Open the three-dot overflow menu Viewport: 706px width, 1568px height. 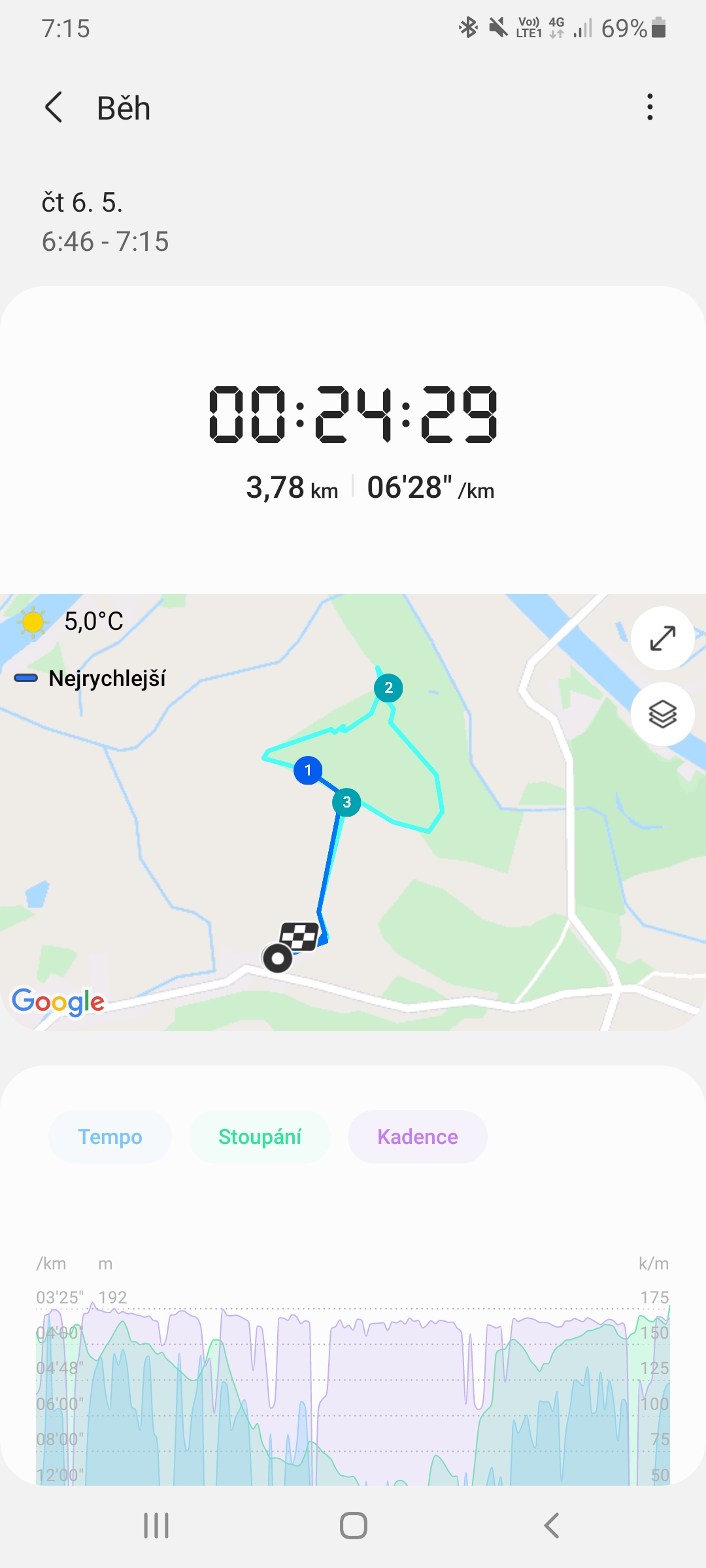tap(649, 107)
